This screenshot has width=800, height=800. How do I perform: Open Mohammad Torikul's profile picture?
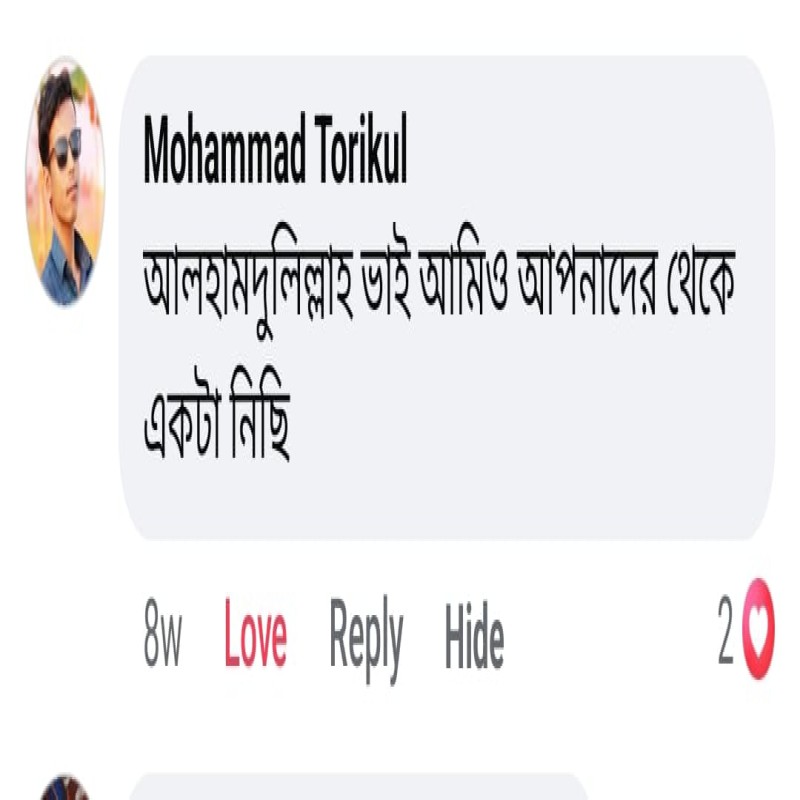point(65,181)
